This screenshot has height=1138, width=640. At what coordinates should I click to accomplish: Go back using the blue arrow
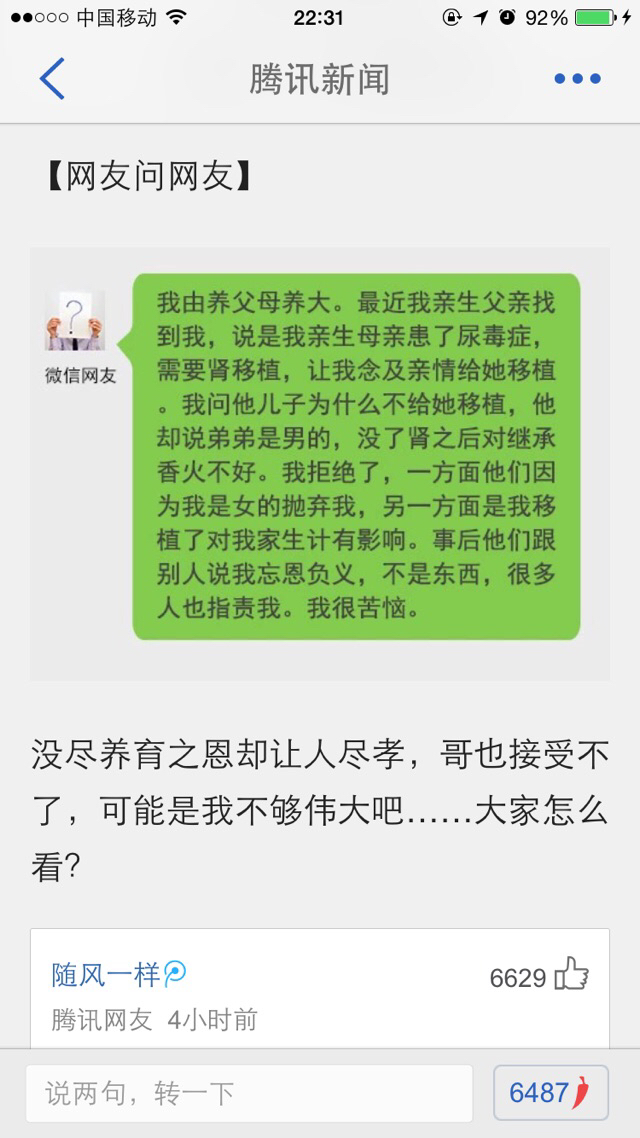(x=52, y=78)
